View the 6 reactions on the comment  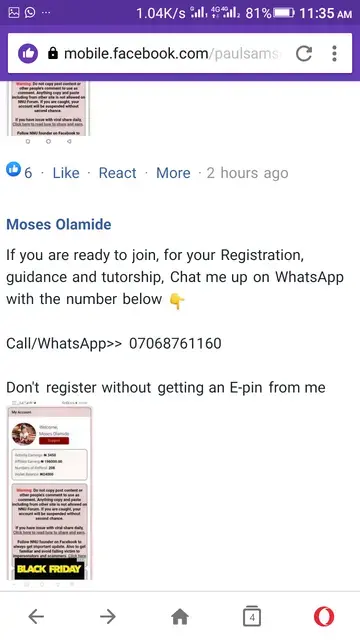point(19,171)
